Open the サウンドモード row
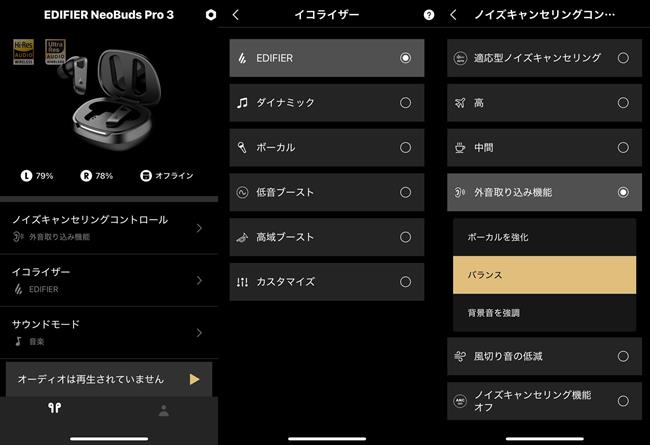The width and height of the screenshot is (650, 445). pyautogui.click(x=108, y=332)
